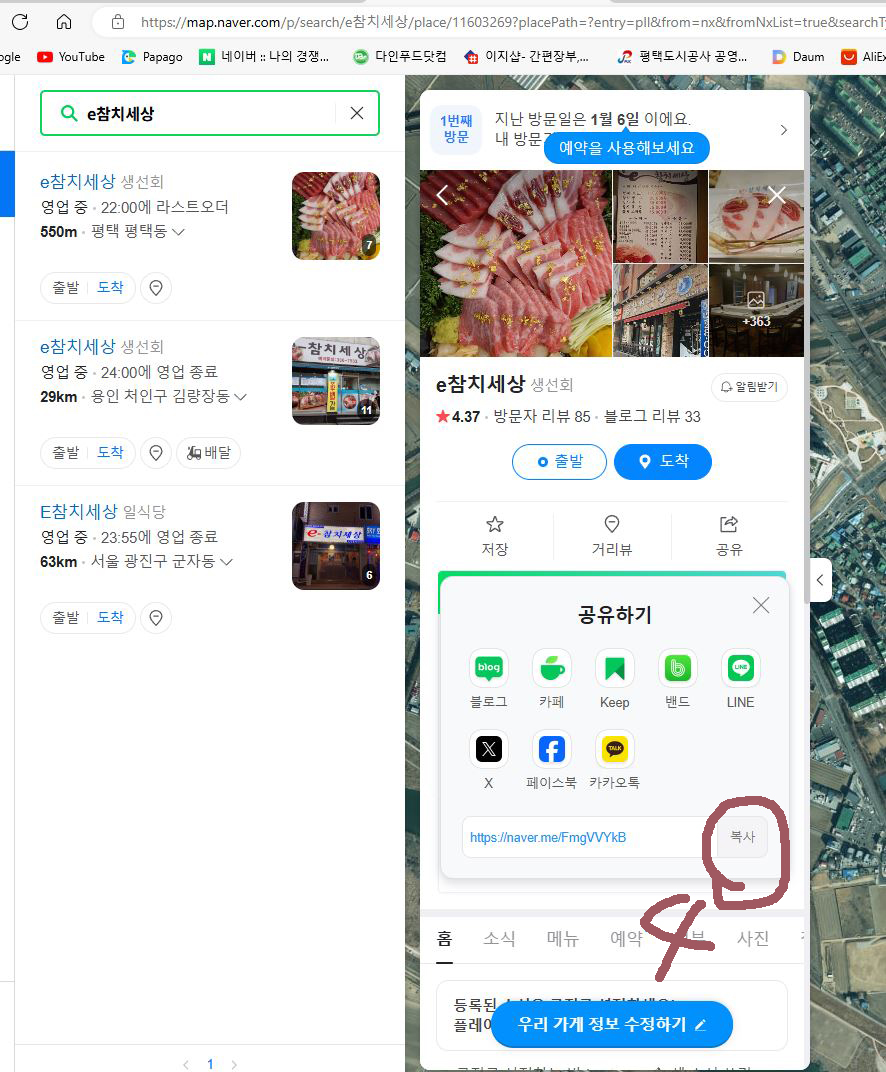Share via 밴드
886x1072 pixels.
(x=677, y=668)
